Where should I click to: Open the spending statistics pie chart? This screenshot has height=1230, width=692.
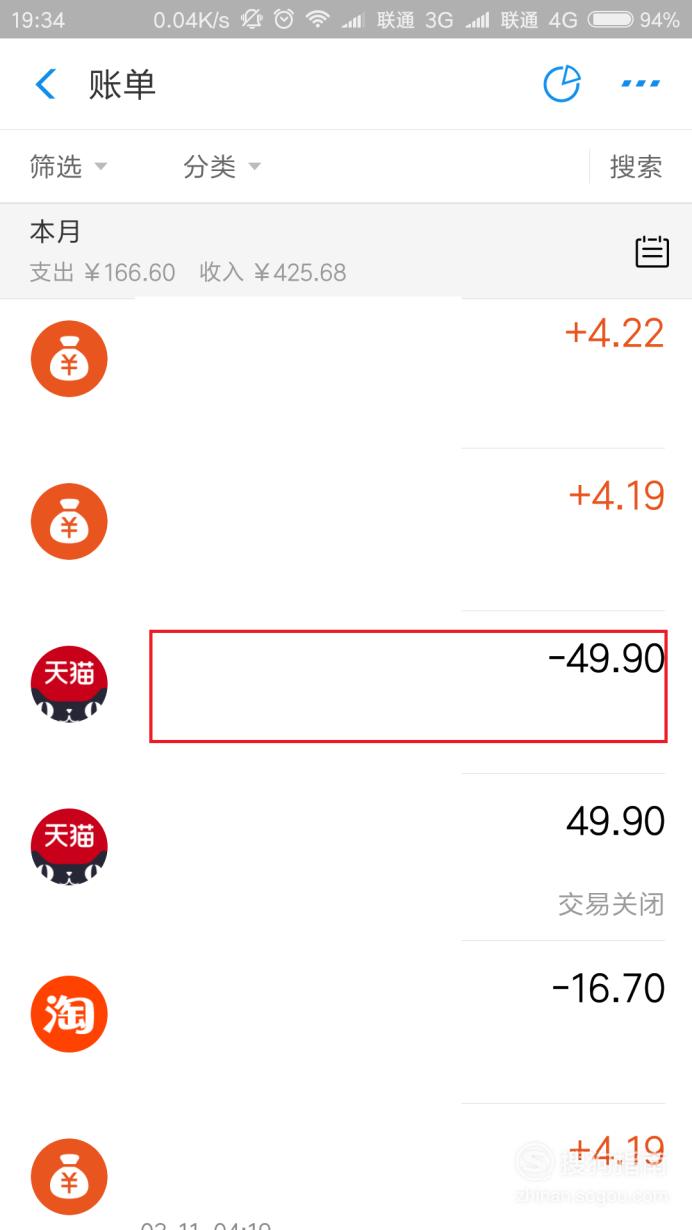[562, 85]
